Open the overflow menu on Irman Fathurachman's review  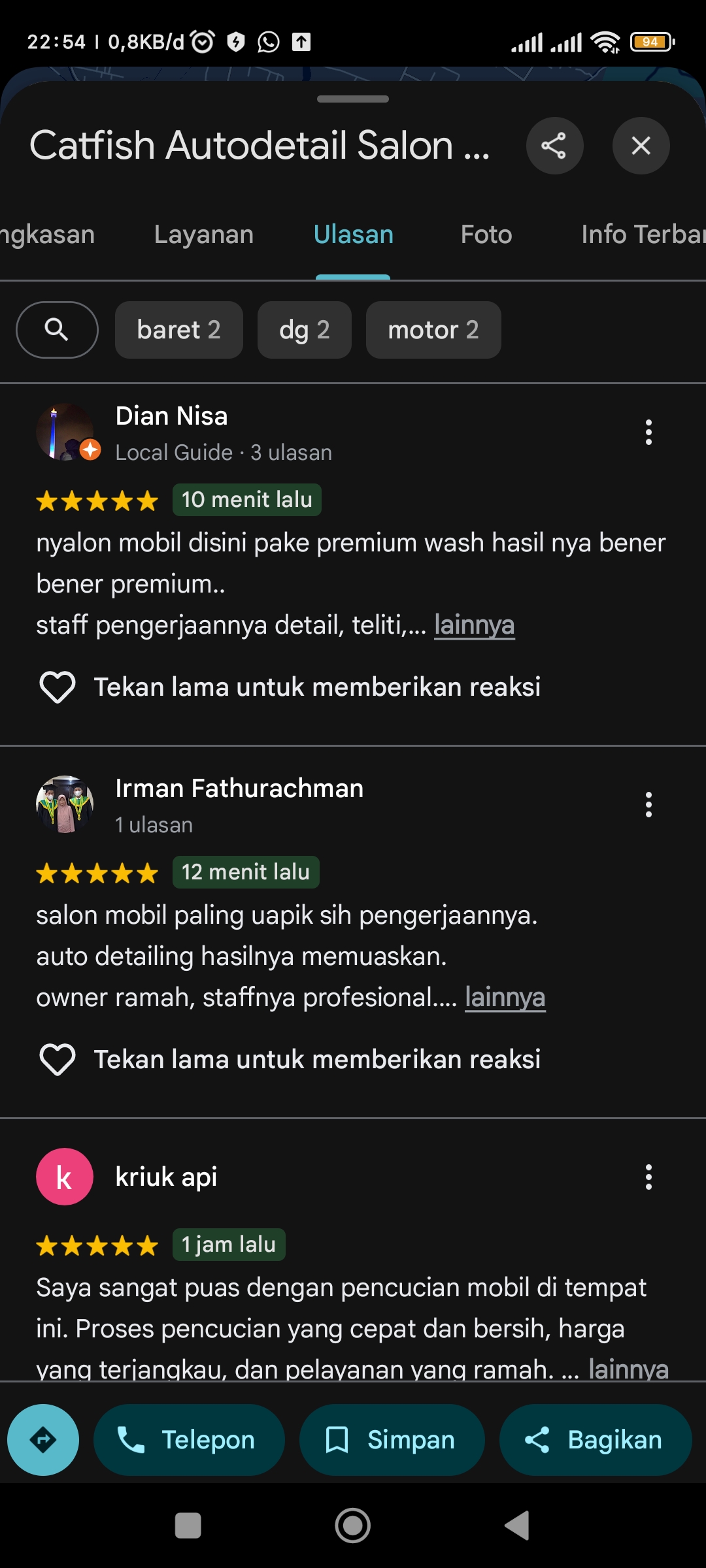(648, 805)
